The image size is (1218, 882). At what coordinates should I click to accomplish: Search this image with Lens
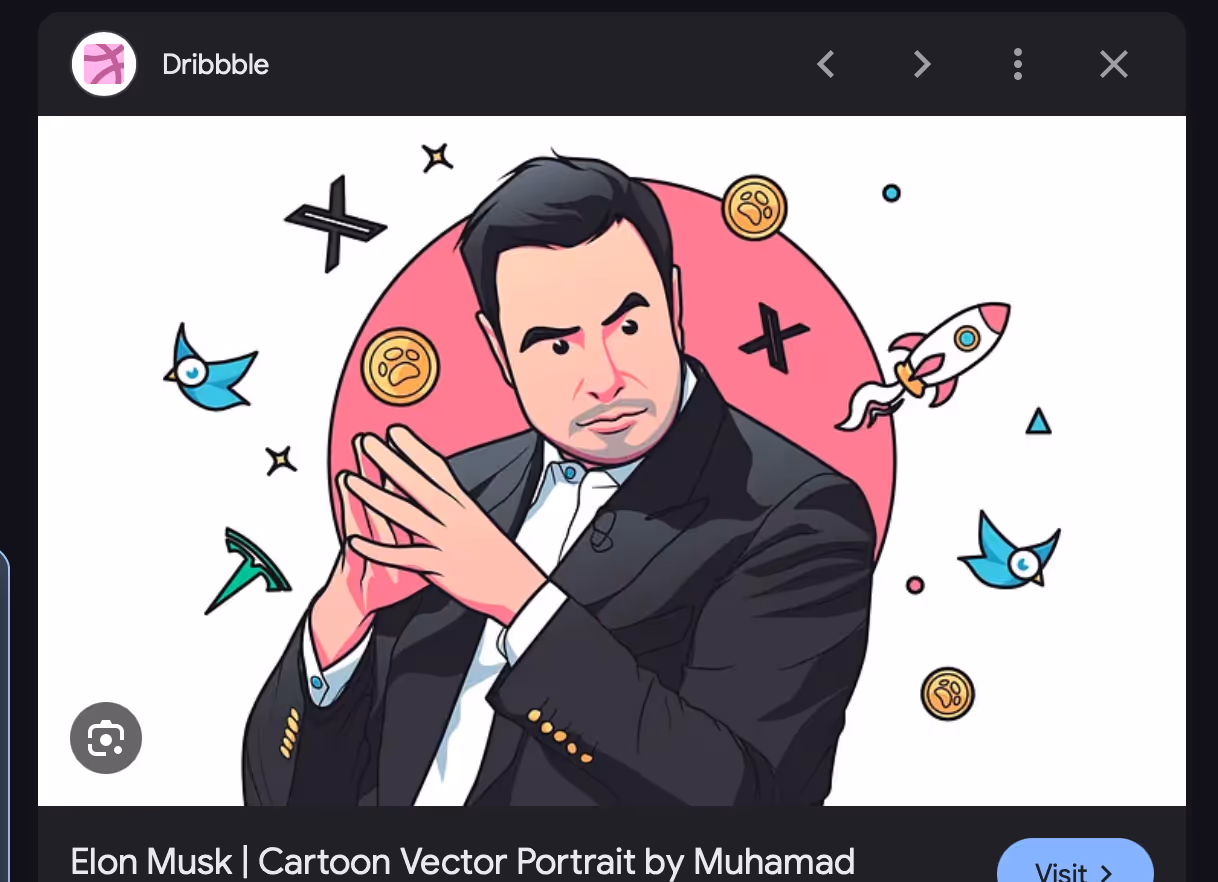point(106,739)
